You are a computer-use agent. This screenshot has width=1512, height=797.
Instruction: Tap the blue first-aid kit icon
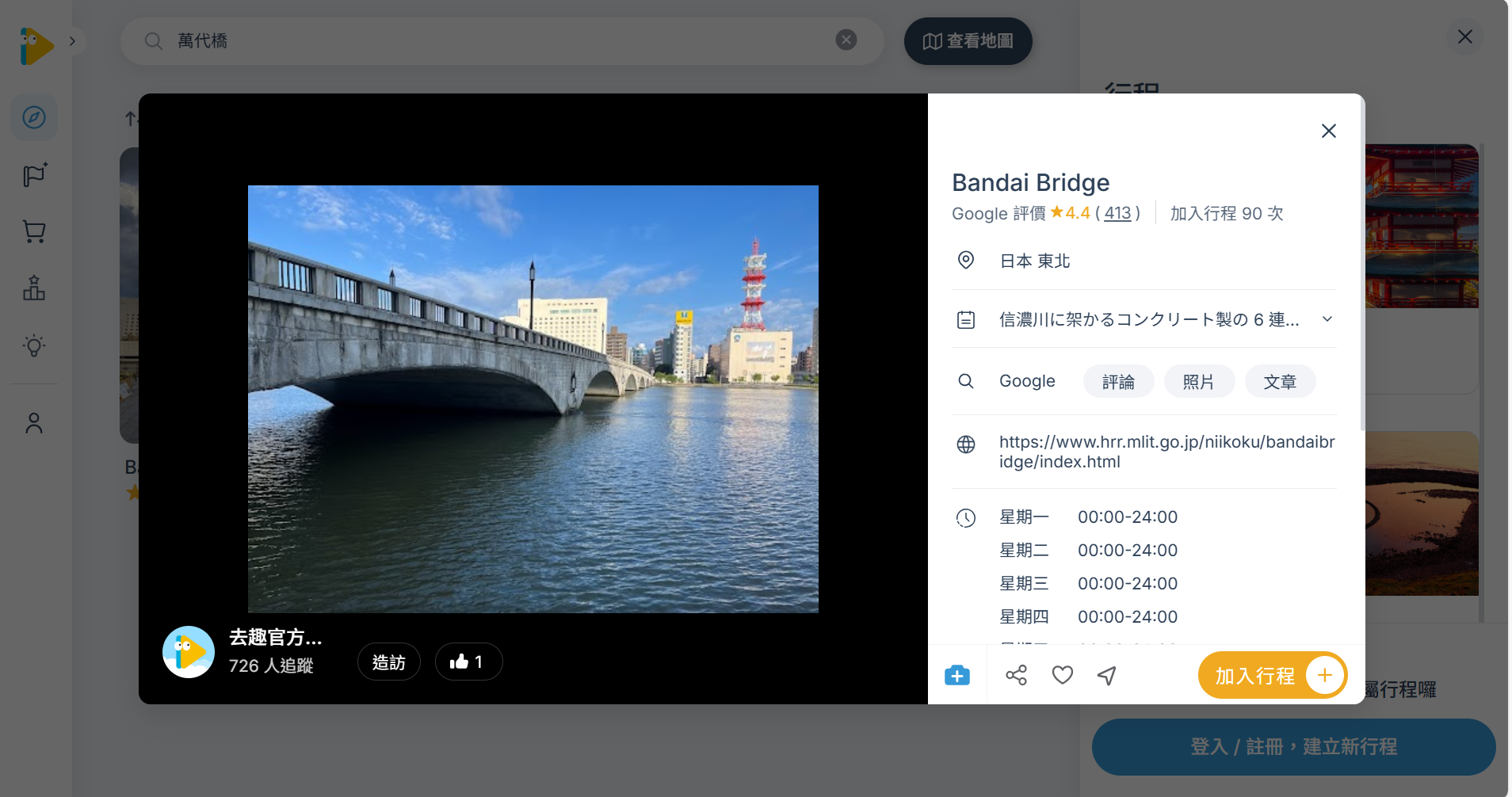(956, 675)
